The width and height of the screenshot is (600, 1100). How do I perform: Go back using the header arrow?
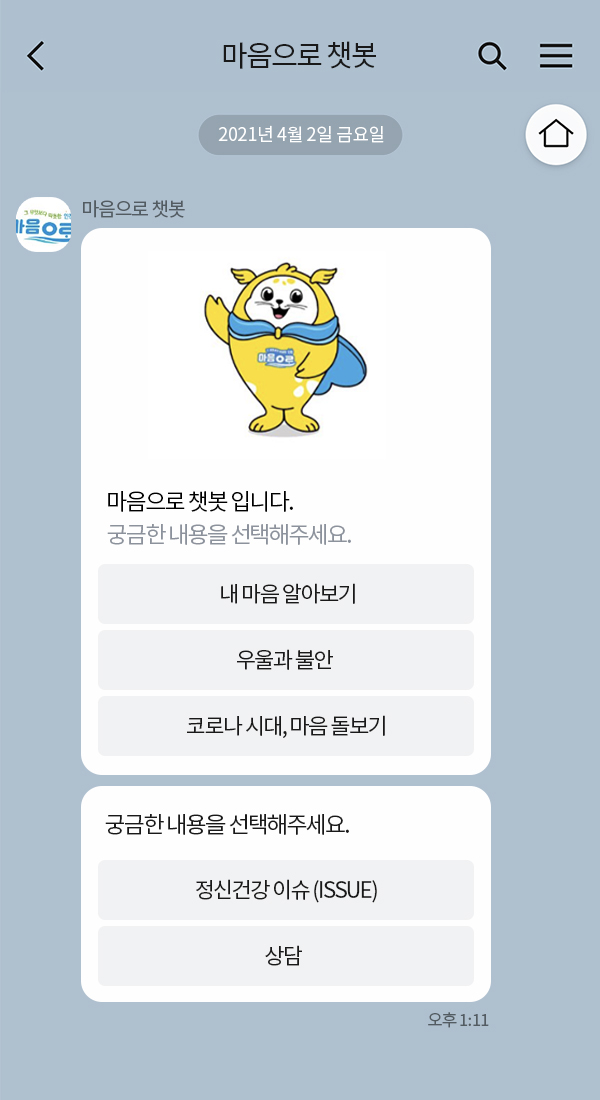click(x=36, y=56)
